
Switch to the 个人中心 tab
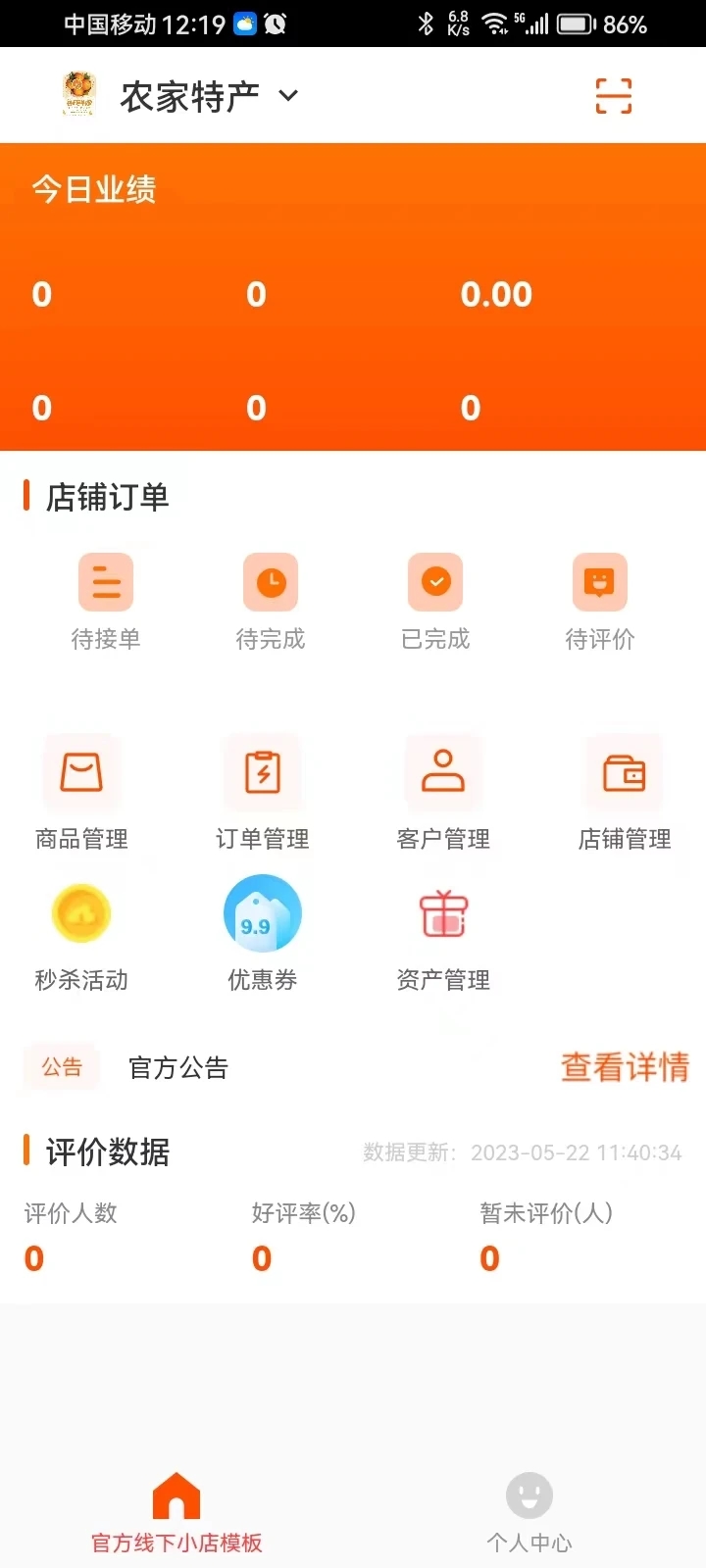tap(529, 1509)
